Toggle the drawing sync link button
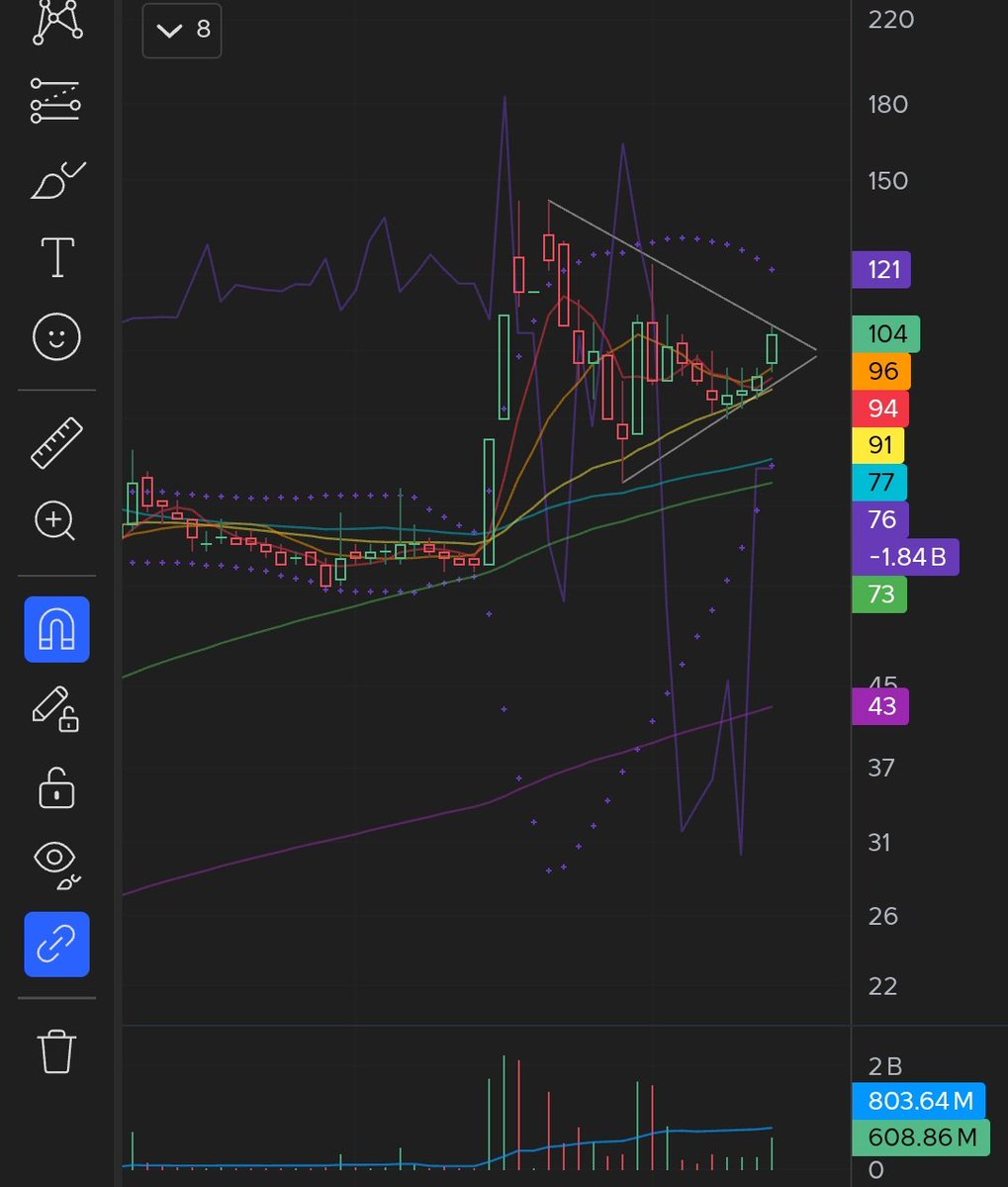Image resolution: width=1008 pixels, height=1187 pixels. point(56,945)
